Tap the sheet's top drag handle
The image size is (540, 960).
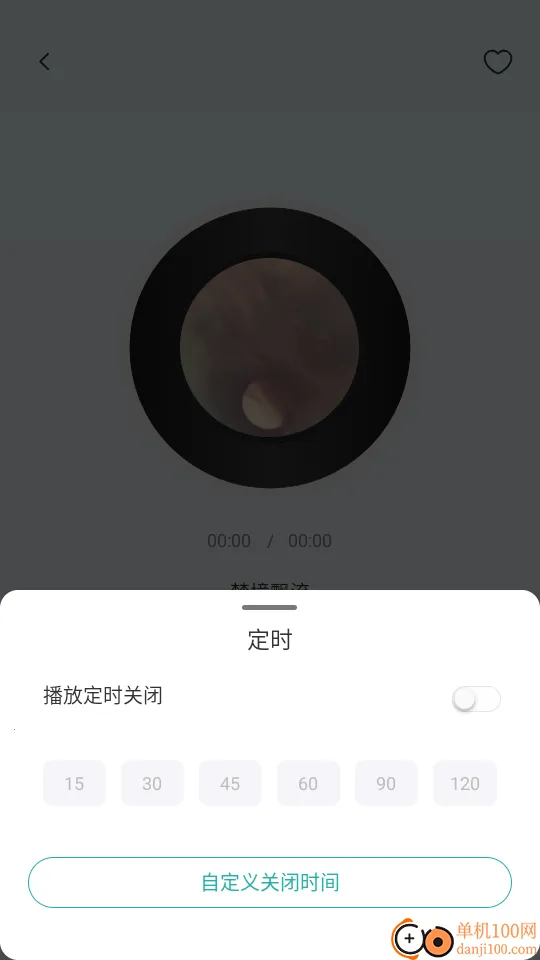pos(270,607)
